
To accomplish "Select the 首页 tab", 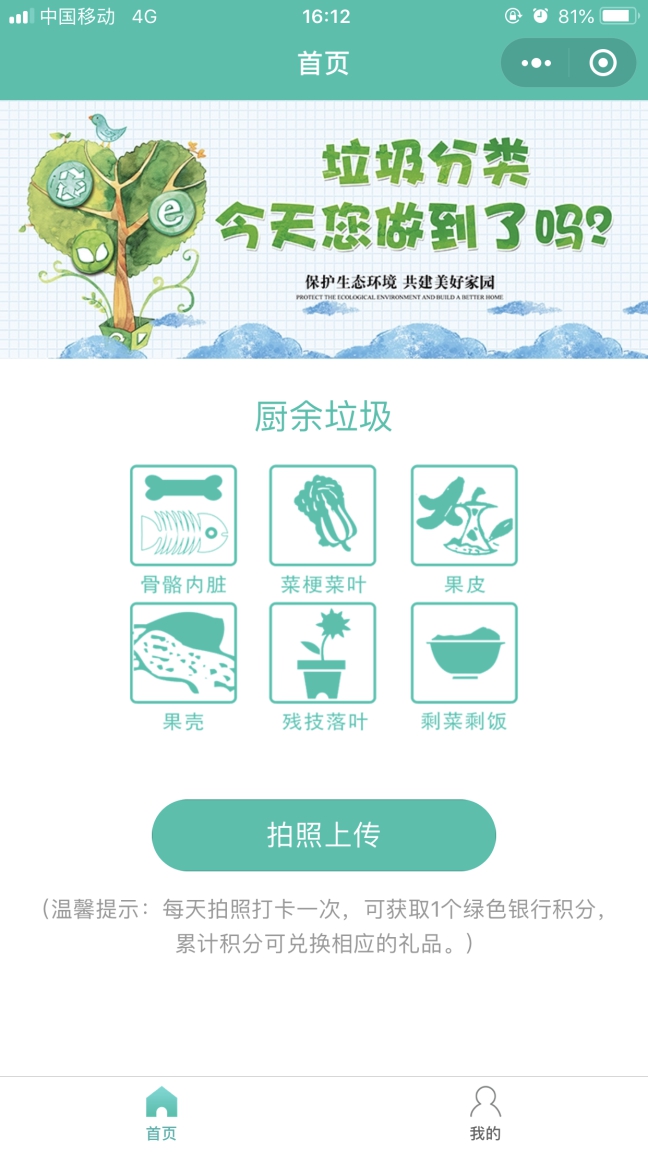I will [161, 1113].
